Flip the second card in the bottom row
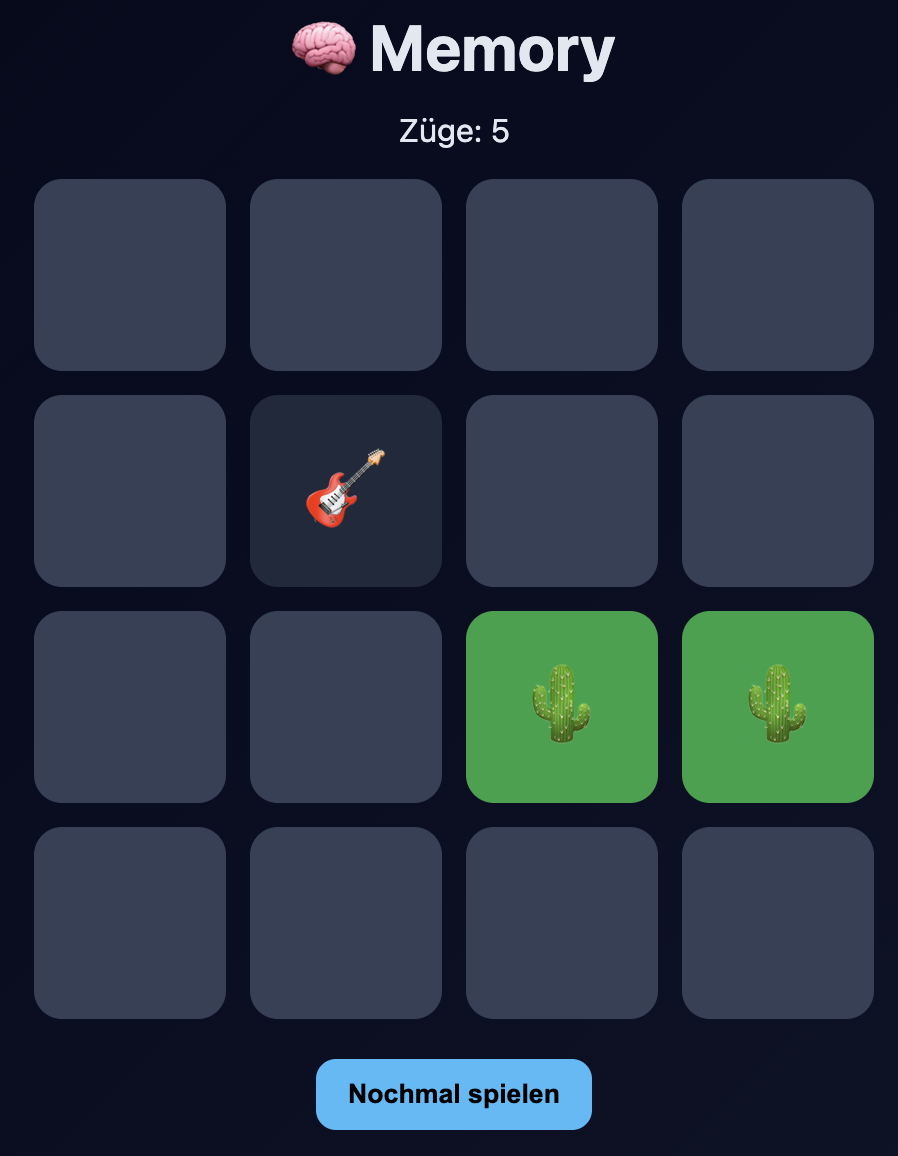898x1156 pixels. coord(345,922)
